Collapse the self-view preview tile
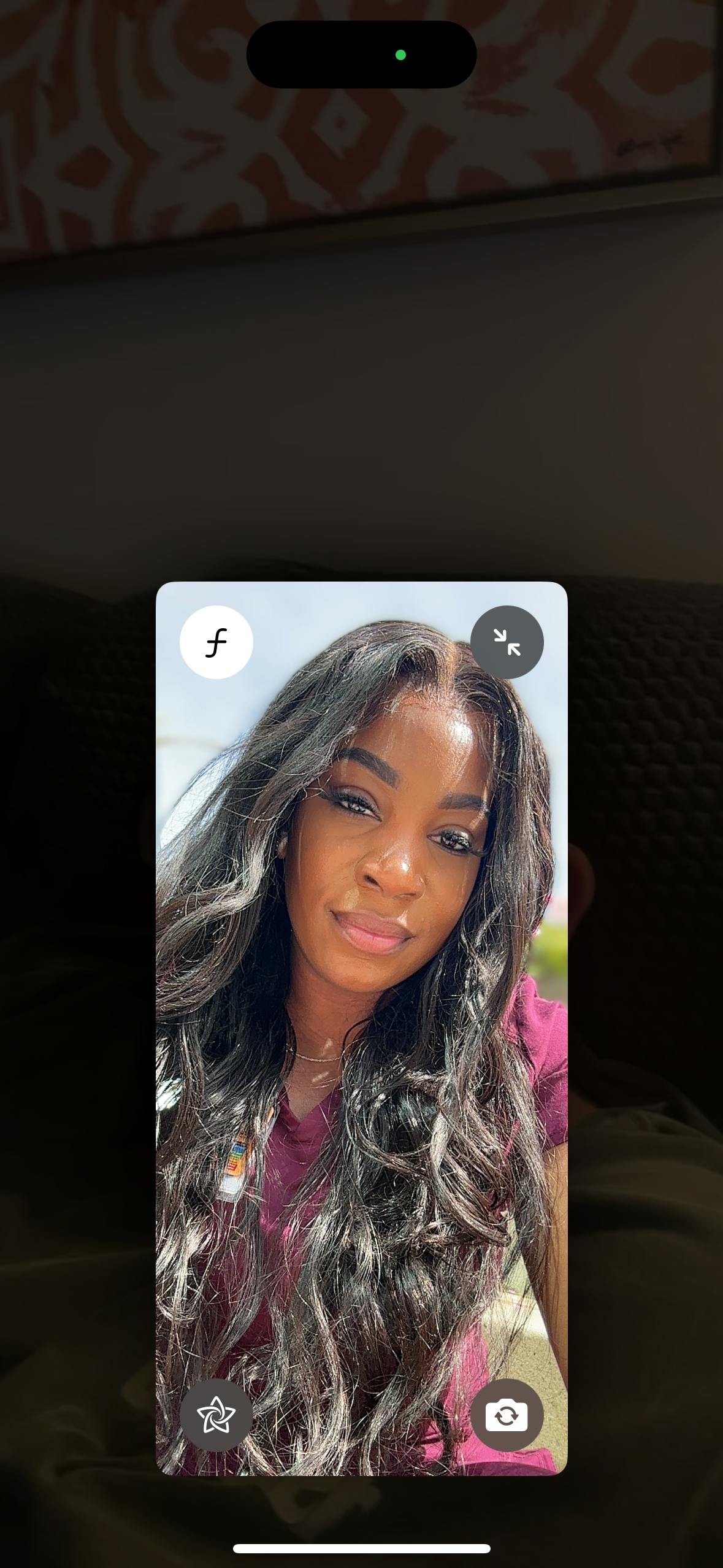The image size is (723, 1568). click(507, 642)
